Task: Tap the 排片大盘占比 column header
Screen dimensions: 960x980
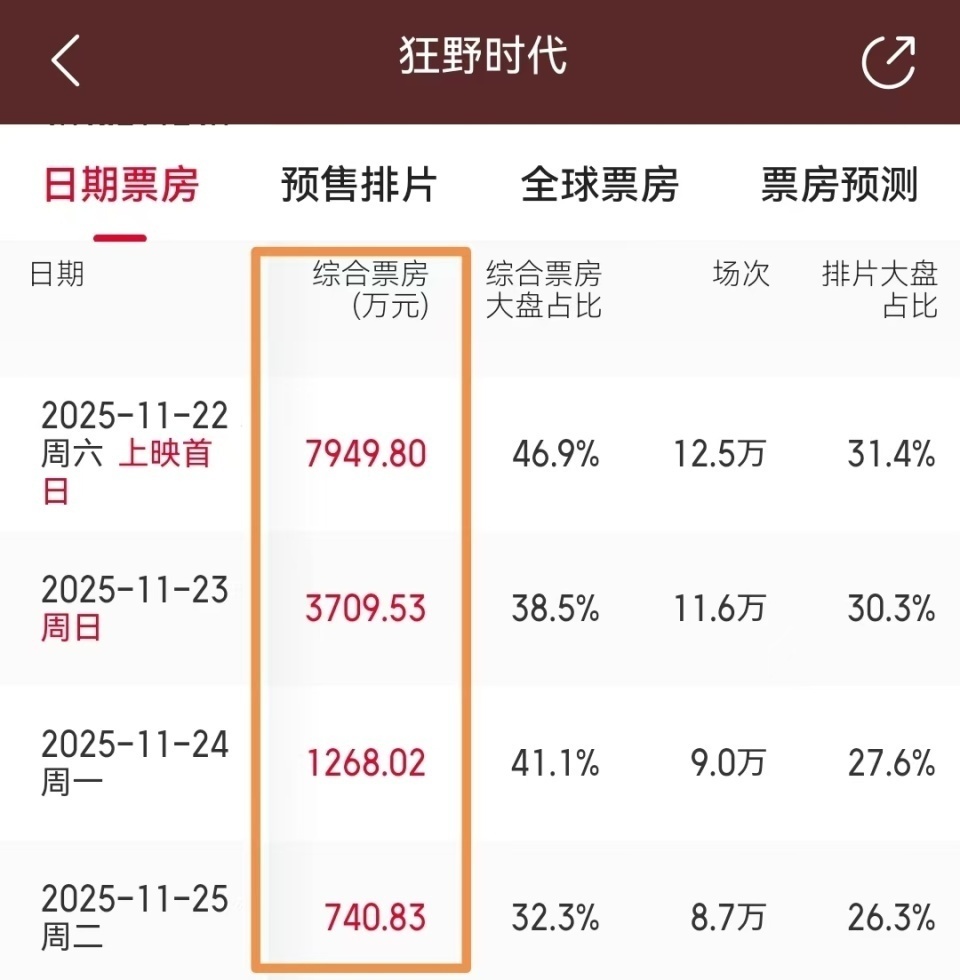Action: [878, 290]
